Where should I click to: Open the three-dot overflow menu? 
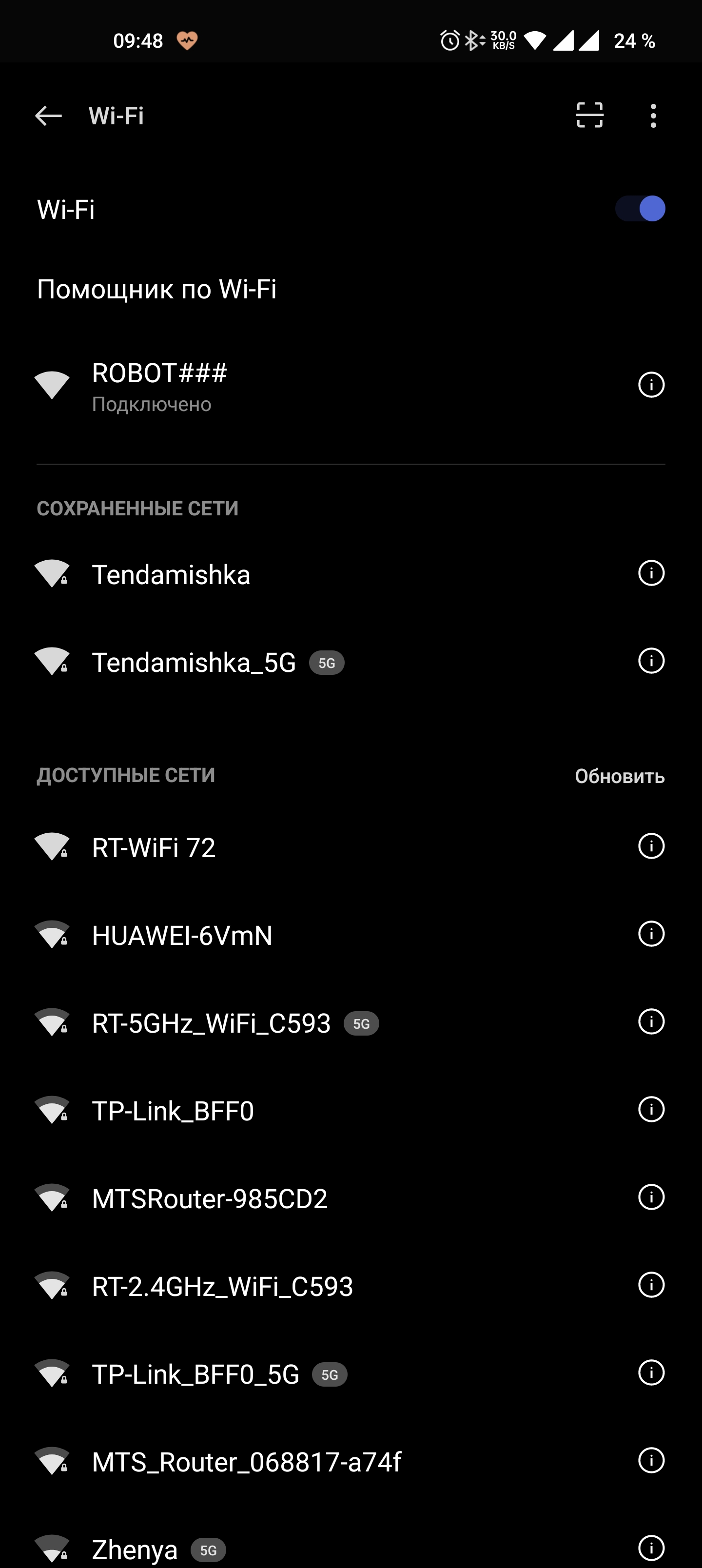point(653,116)
